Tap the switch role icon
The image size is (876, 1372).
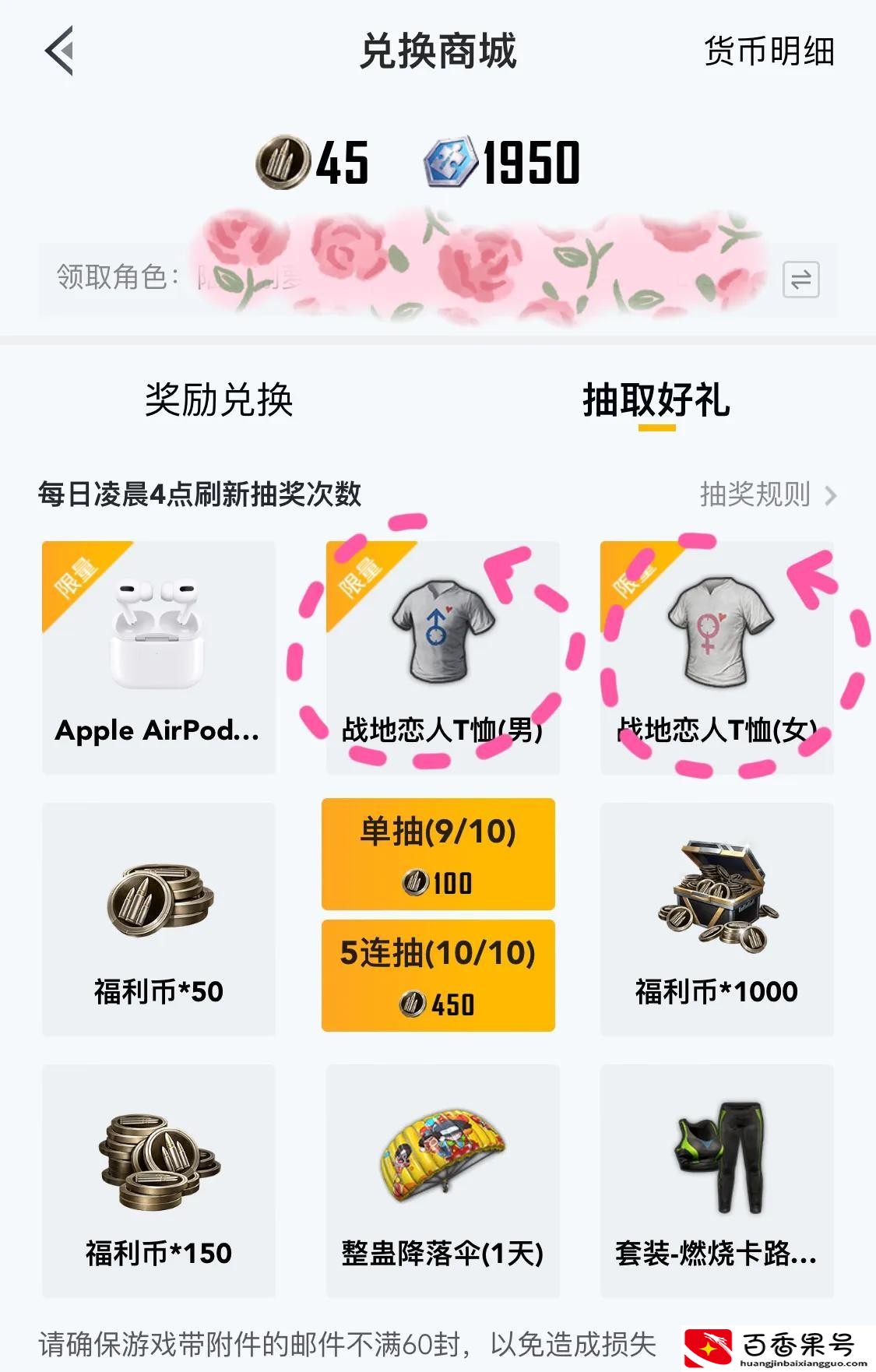[800, 279]
